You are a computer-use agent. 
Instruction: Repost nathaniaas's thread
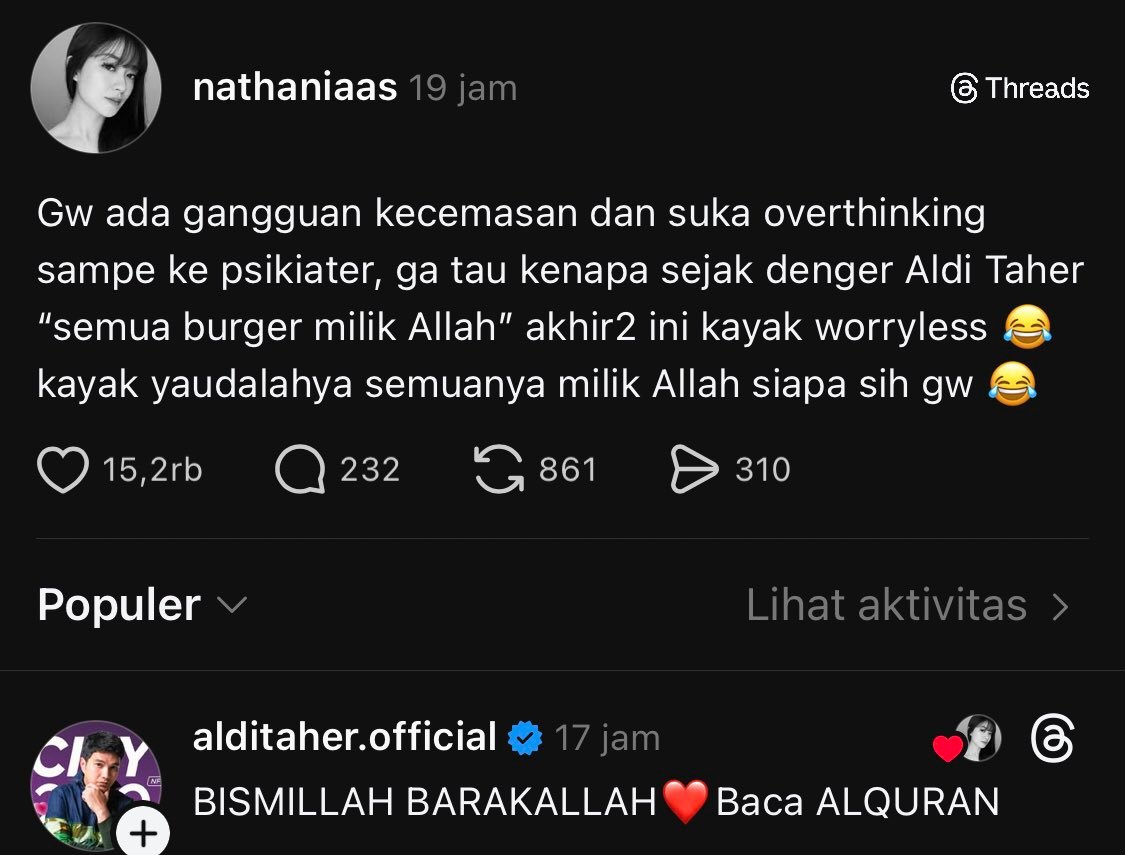click(x=499, y=470)
